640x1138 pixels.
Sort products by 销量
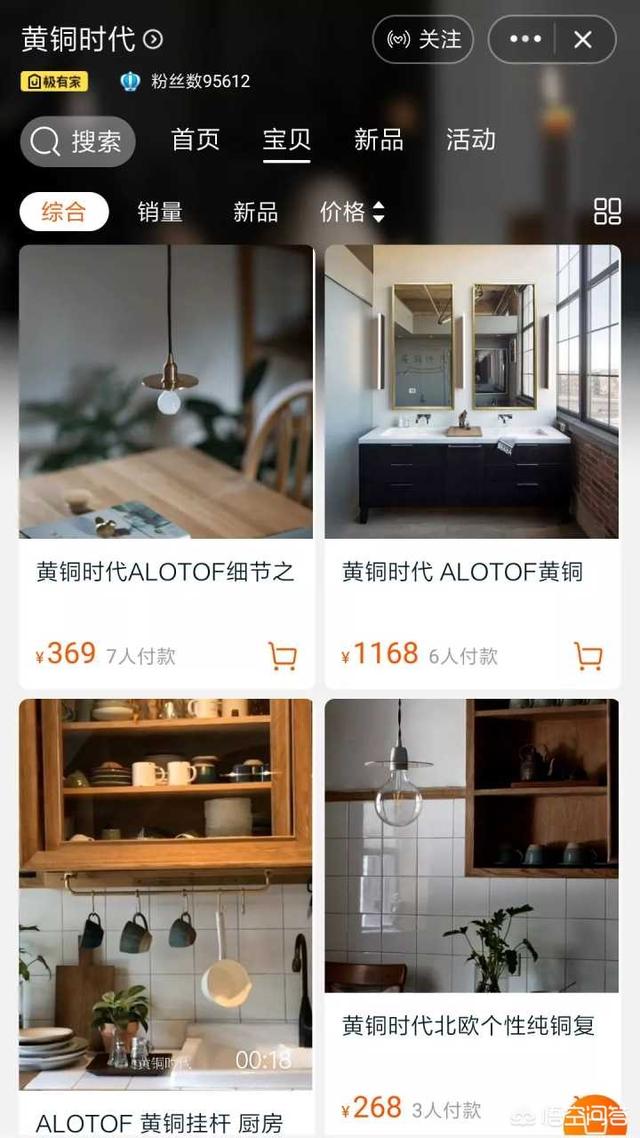160,212
